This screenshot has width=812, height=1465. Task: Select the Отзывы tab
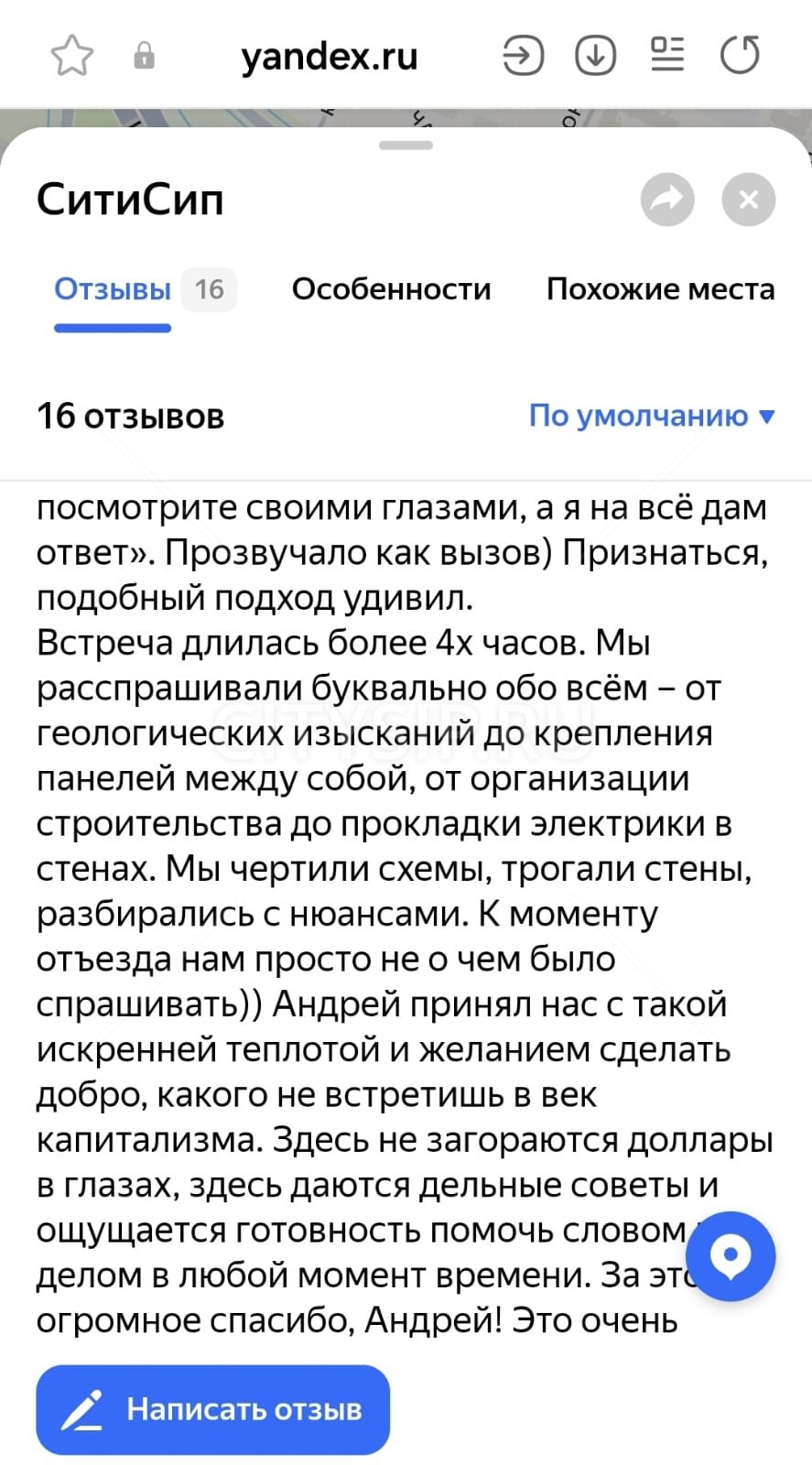pyautogui.click(x=113, y=289)
